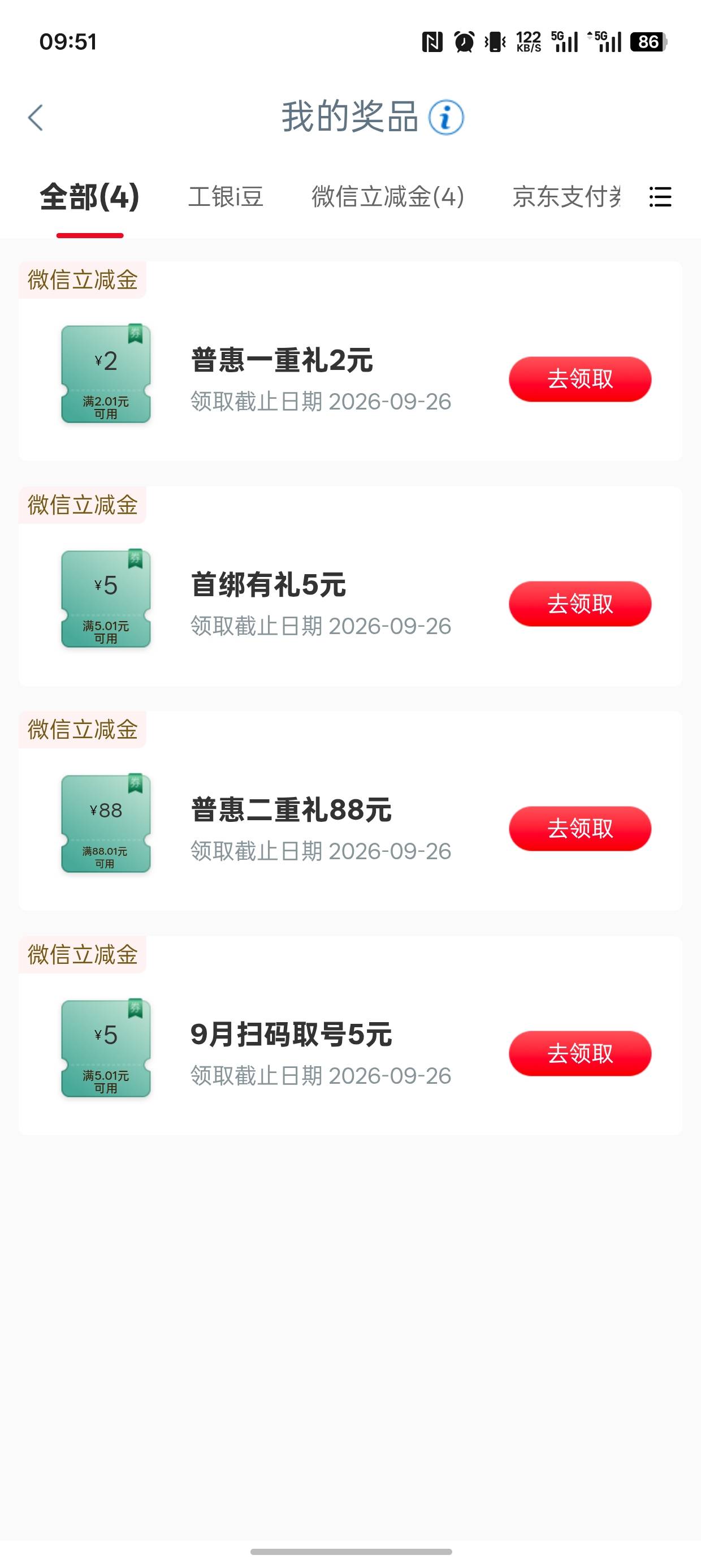
Task: Open the info icon beside 我的奖品
Action: 446,118
